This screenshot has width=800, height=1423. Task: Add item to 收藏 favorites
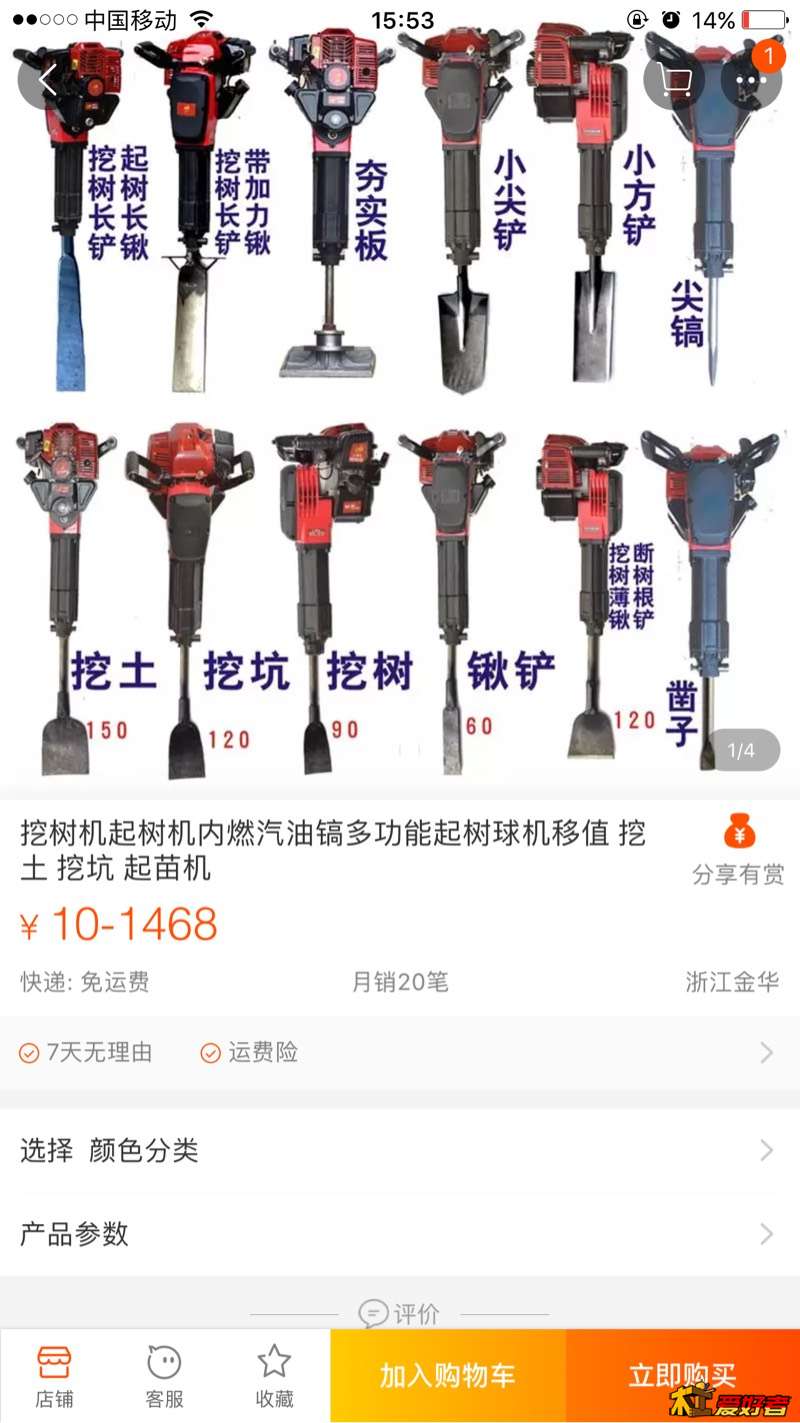tap(274, 1376)
